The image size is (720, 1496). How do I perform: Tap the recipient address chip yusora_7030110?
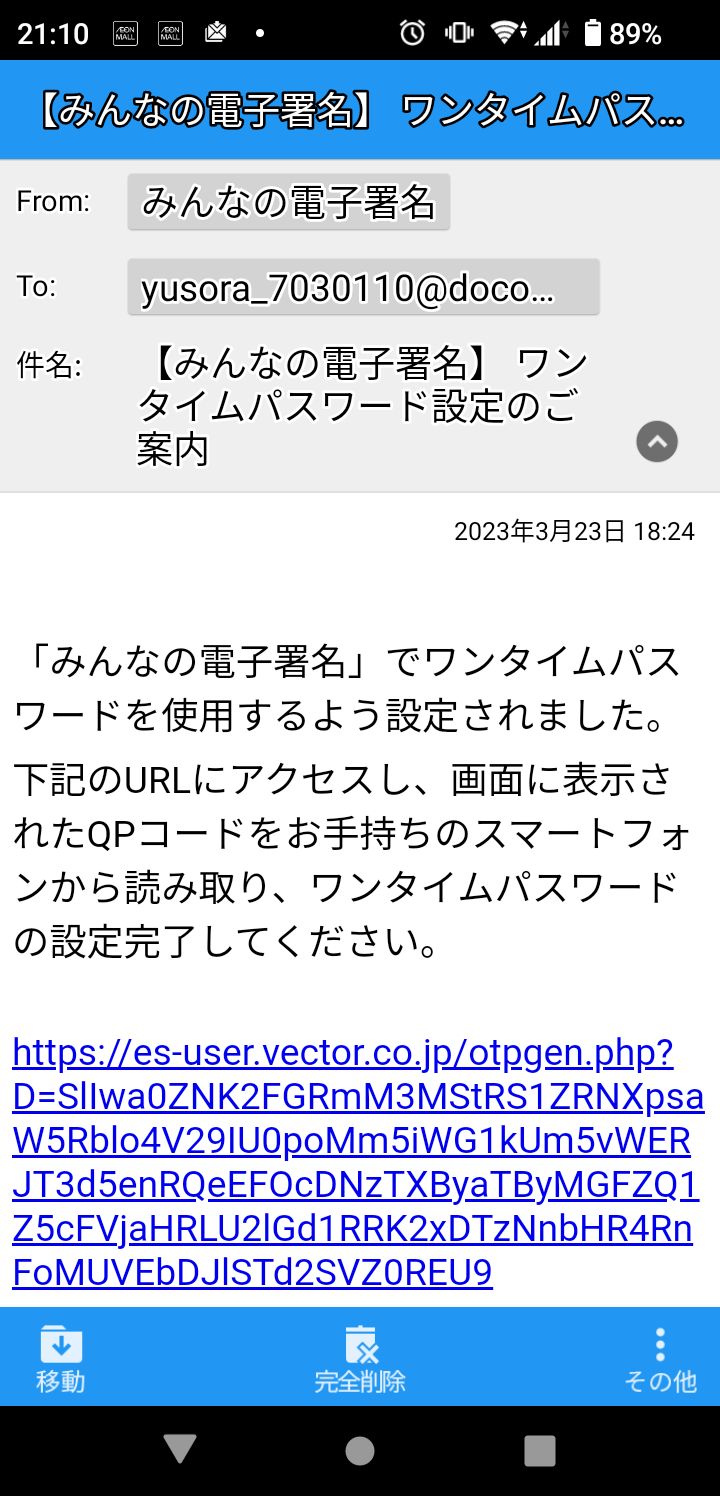pyautogui.click(x=363, y=288)
